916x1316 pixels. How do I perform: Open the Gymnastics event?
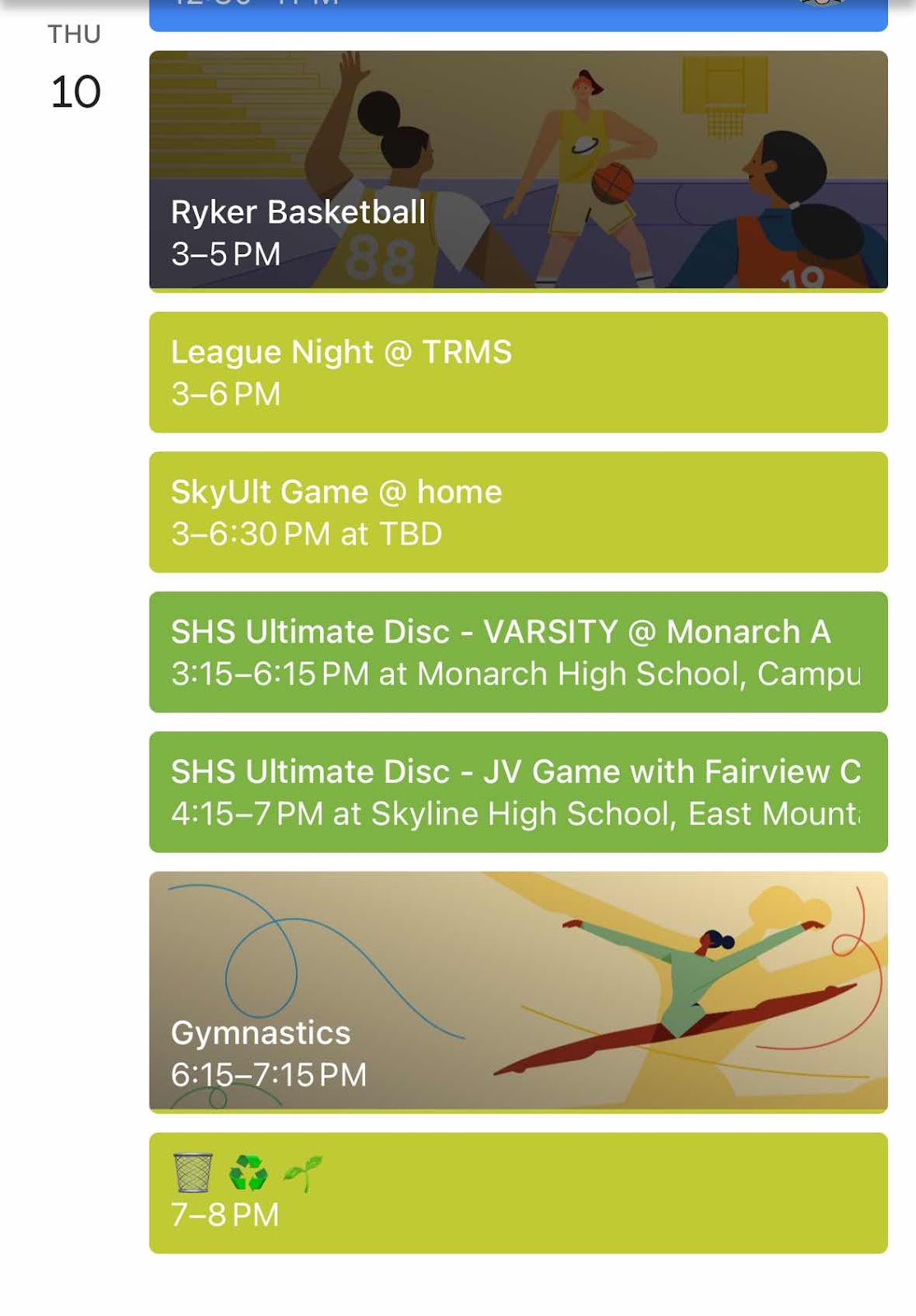click(x=518, y=992)
